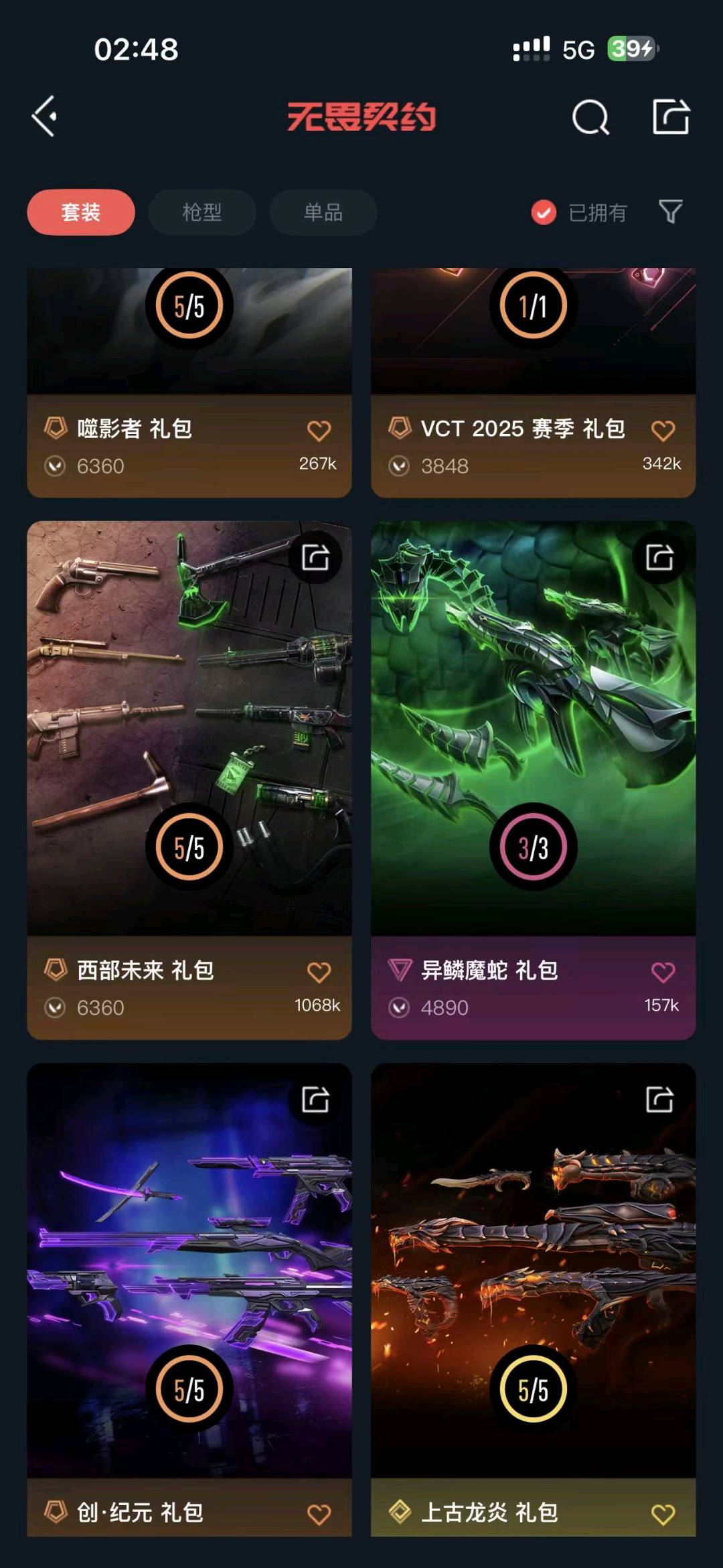The height and width of the screenshot is (1568, 723).
Task: Open the 创·纪元 礼包 card
Action: 189,1273
